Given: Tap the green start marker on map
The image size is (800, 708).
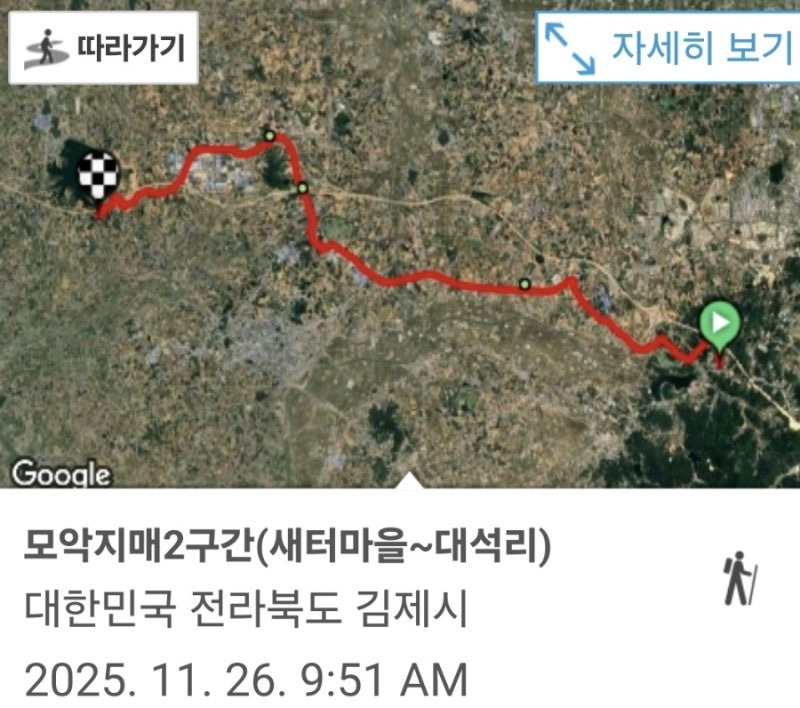Looking at the screenshot, I should (720, 324).
